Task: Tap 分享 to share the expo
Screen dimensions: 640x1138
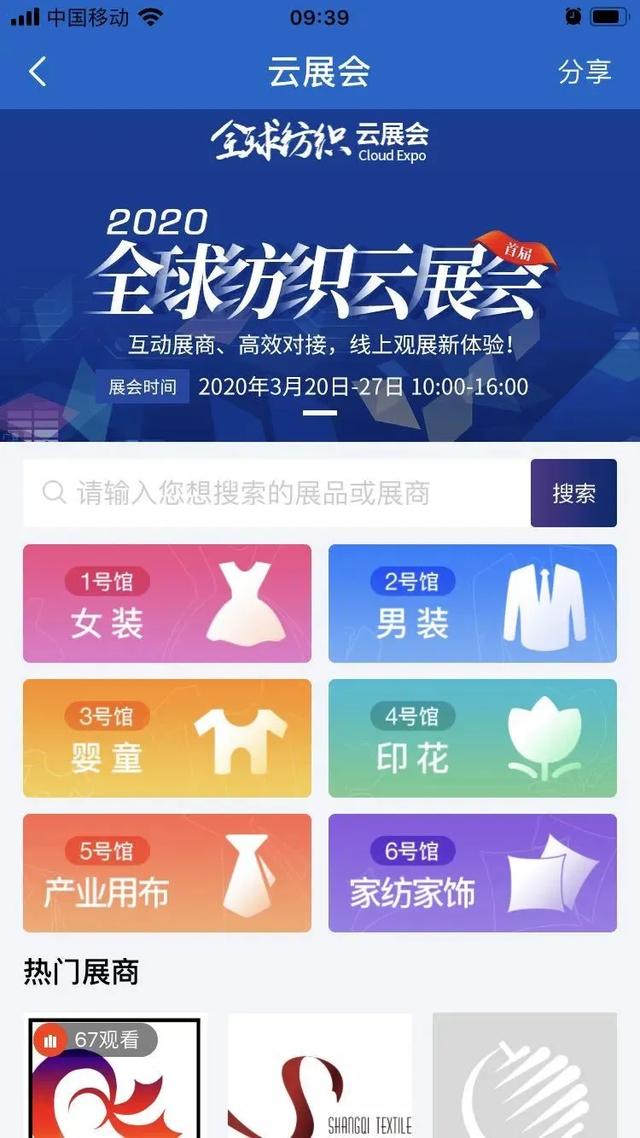Action: point(585,72)
